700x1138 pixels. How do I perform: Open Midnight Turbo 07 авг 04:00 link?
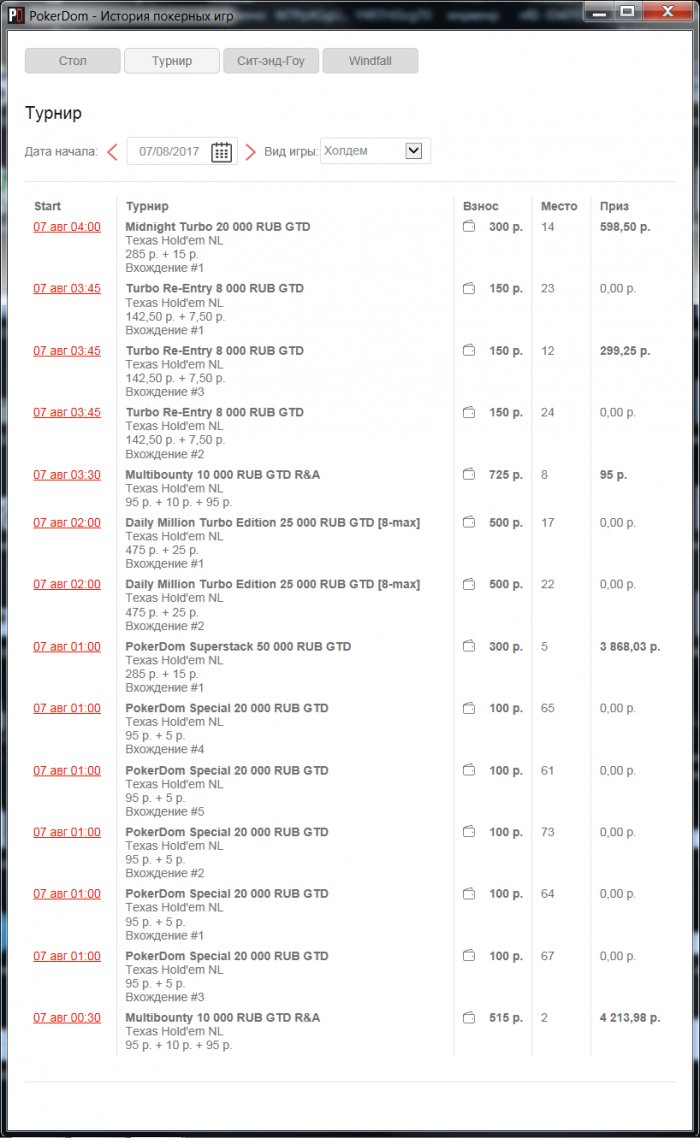[67, 227]
